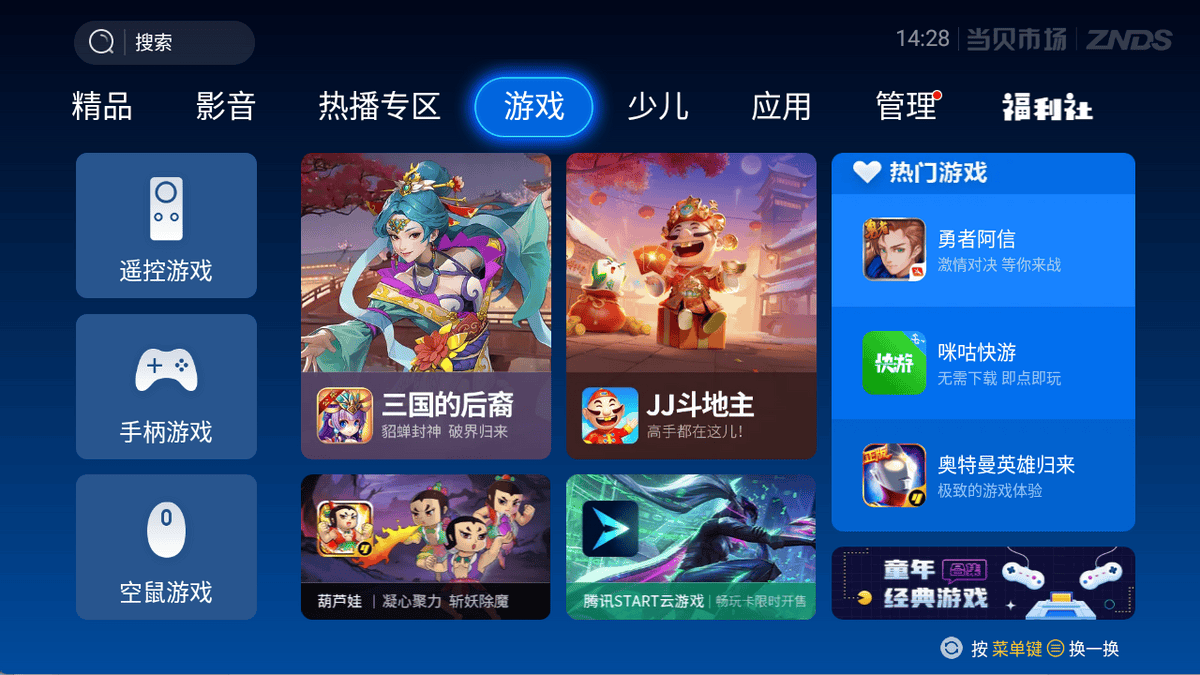Select the 少儿 tab
This screenshot has width=1200, height=675.
pos(657,106)
